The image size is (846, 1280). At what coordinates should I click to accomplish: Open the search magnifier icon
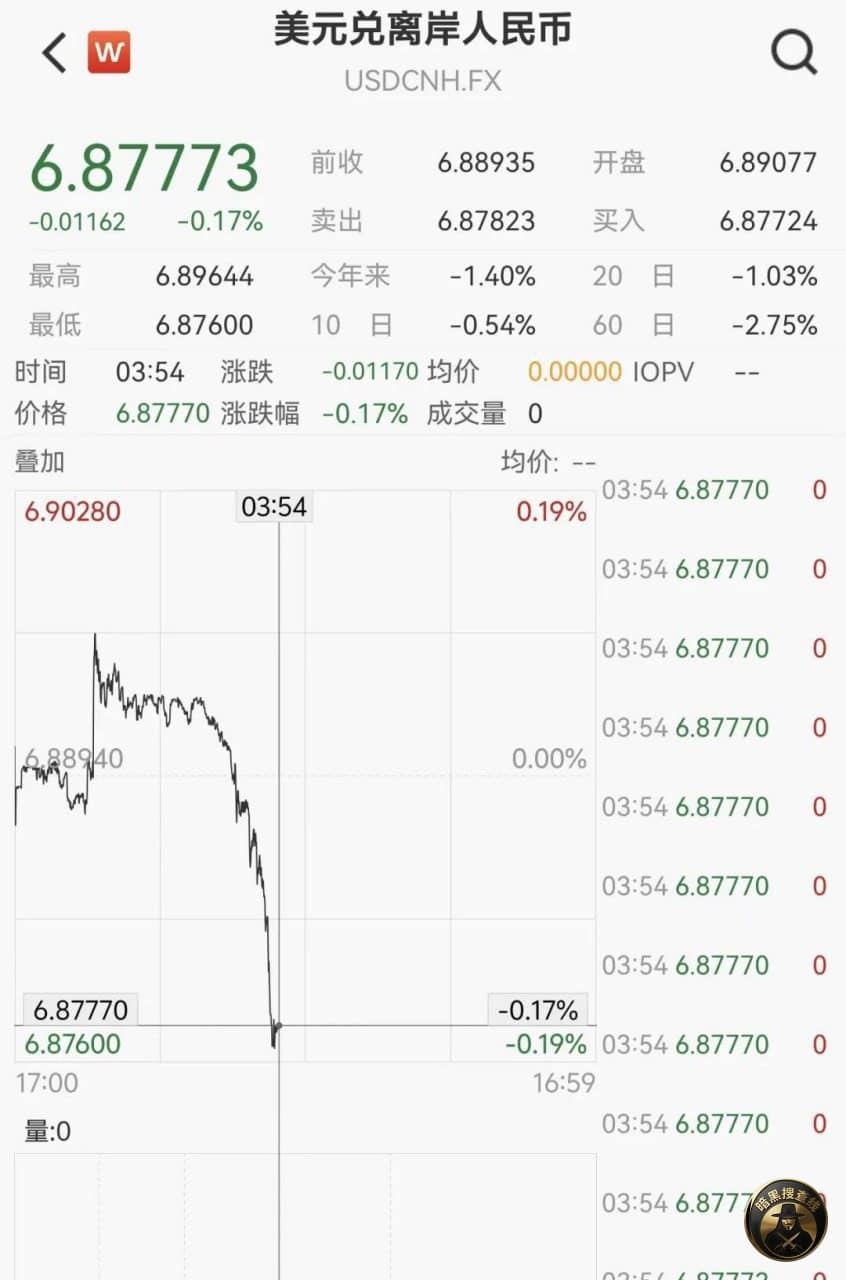(x=794, y=52)
